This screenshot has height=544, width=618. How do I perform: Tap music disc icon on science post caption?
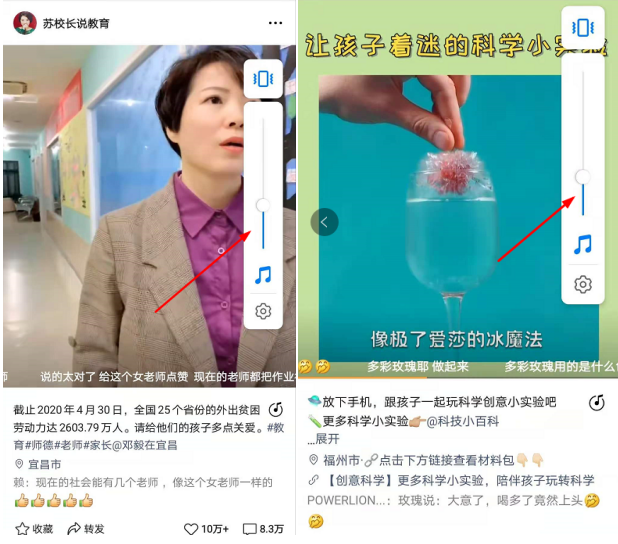click(597, 403)
